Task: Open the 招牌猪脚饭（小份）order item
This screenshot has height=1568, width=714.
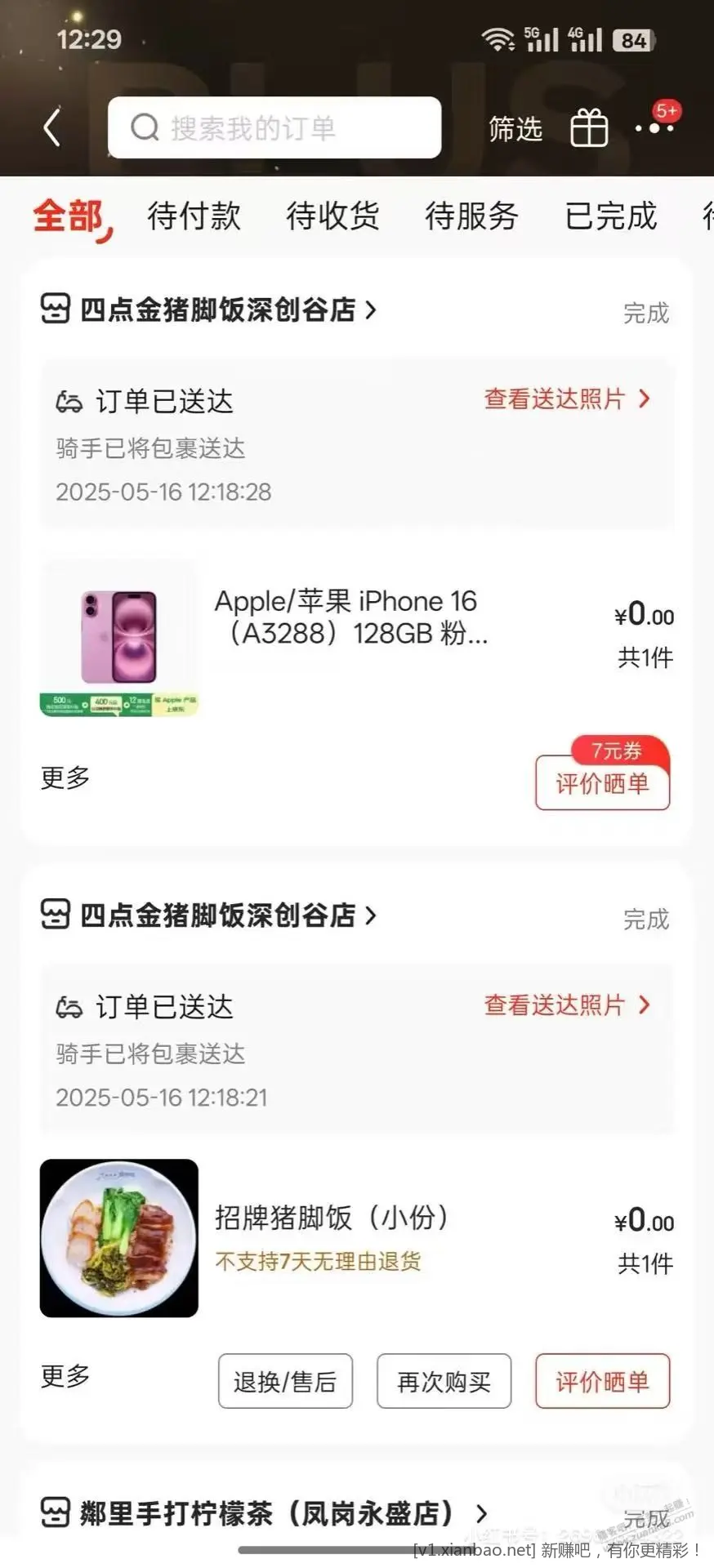Action: click(x=331, y=1218)
